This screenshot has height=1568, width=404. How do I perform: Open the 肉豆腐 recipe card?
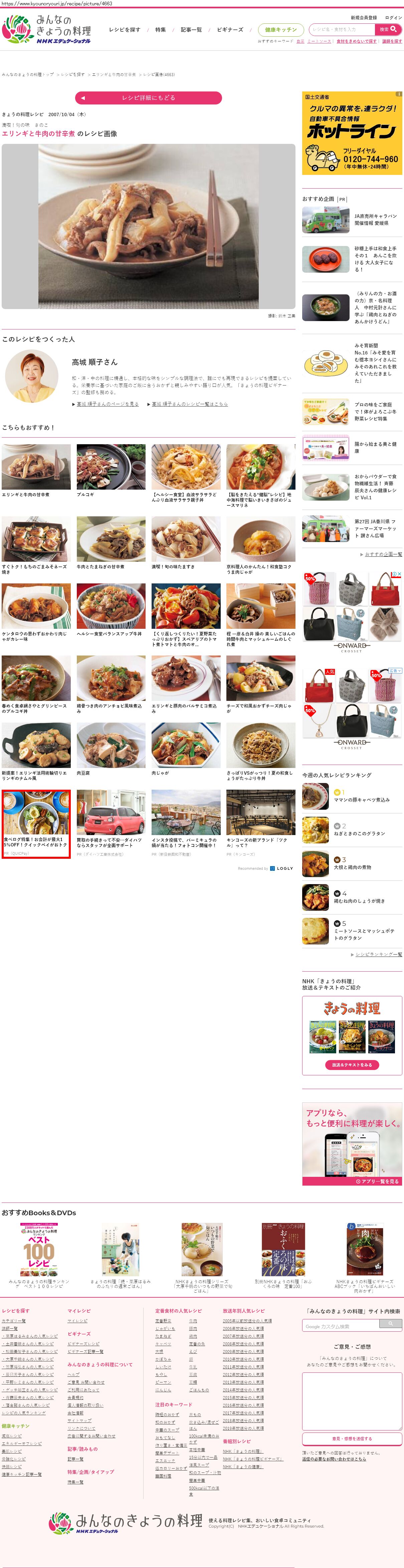pos(111,746)
